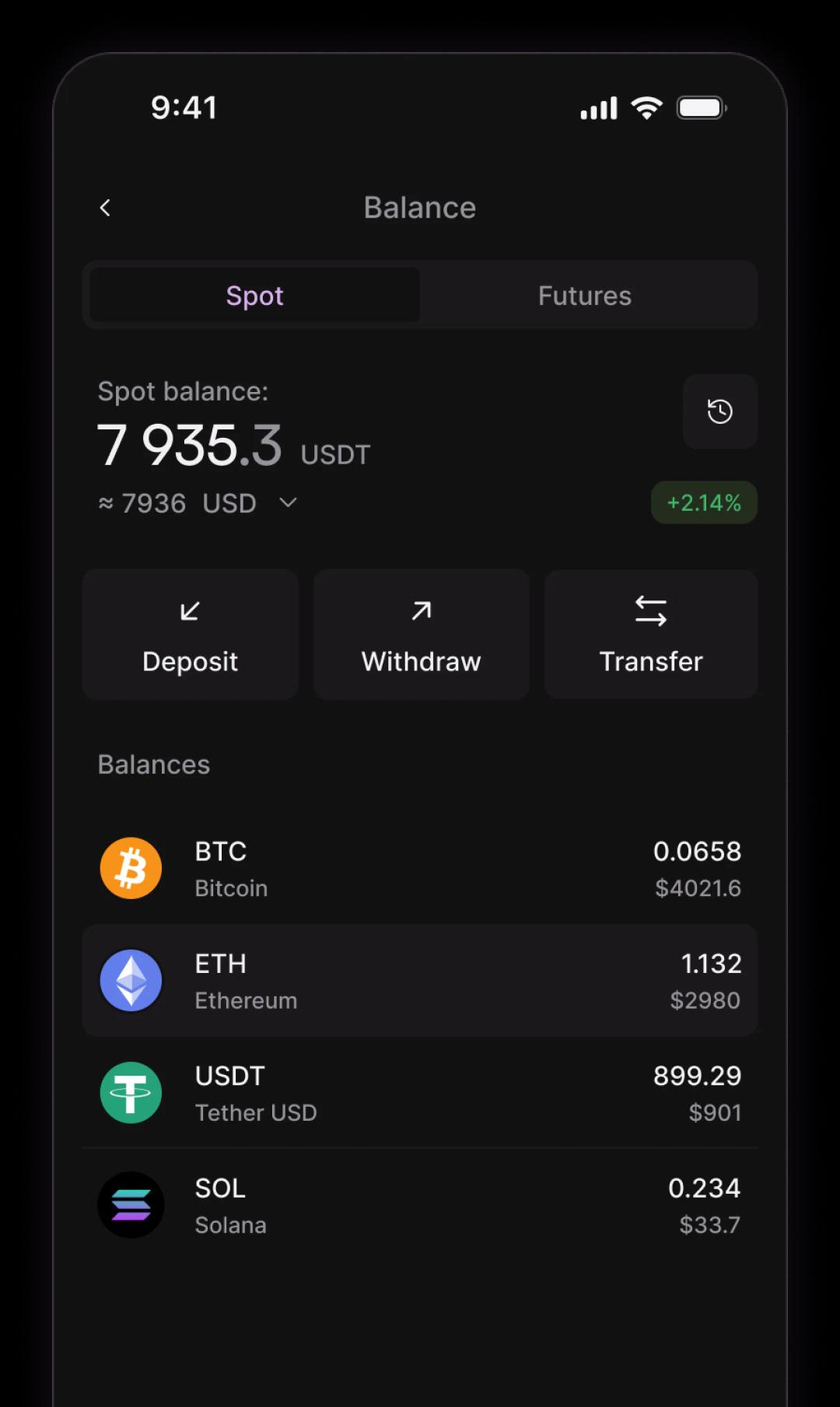
Task: Tap the +2.14% percentage badge
Action: click(x=703, y=502)
